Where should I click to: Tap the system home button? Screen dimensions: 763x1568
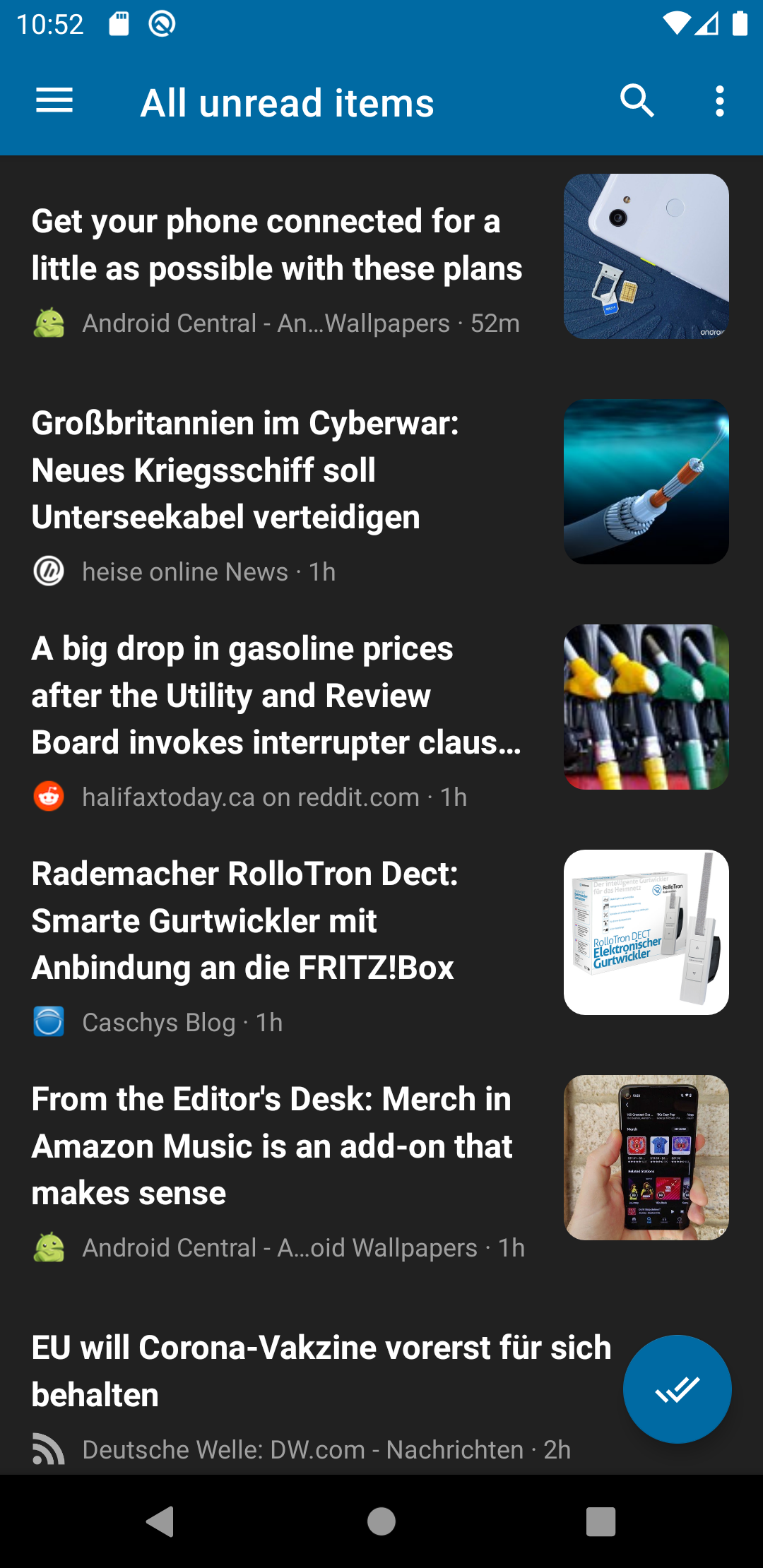381,1521
